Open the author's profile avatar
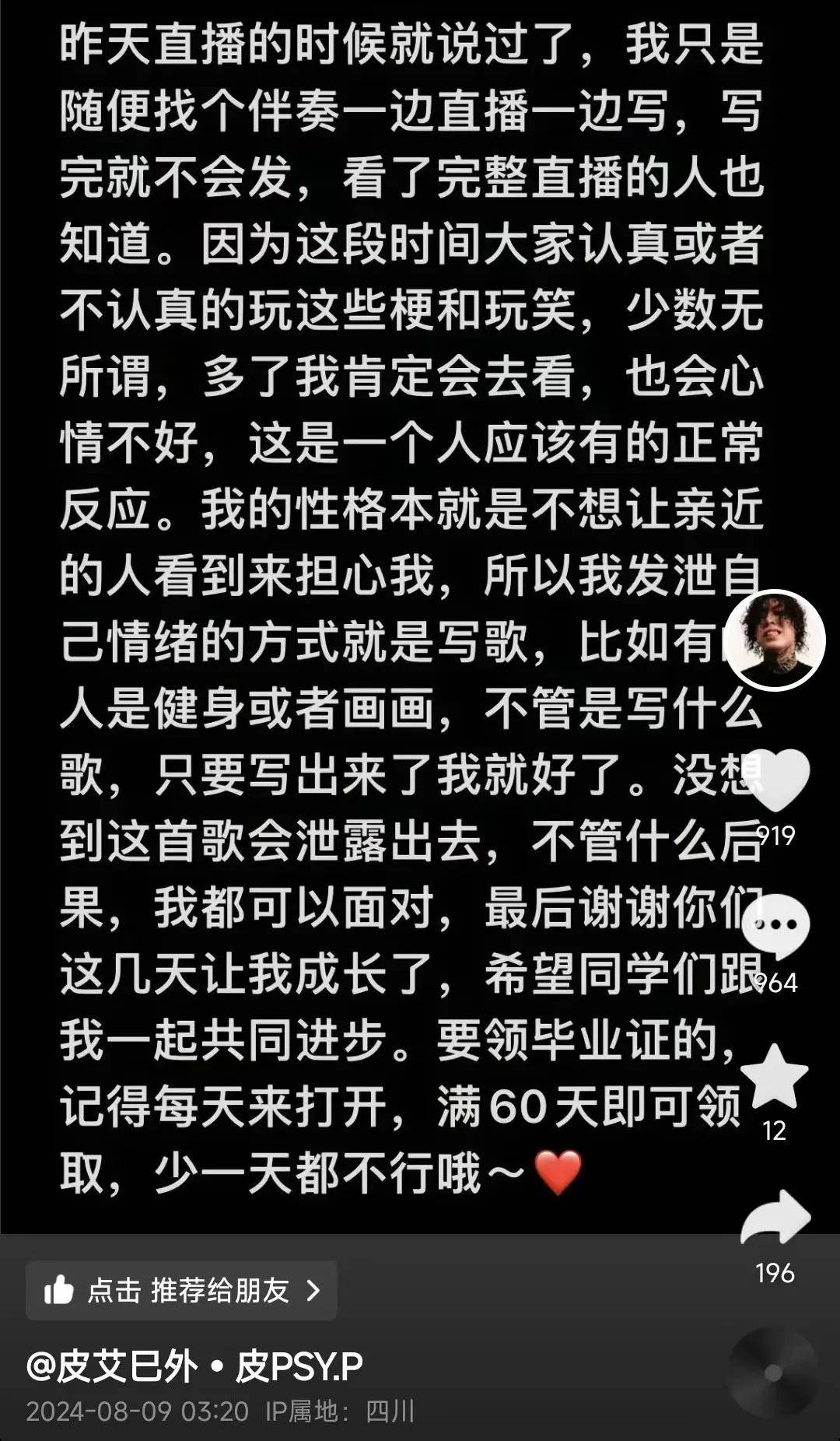Image resolution: width=840 pixels, height=1441 pixels. (x=775, y=640)
